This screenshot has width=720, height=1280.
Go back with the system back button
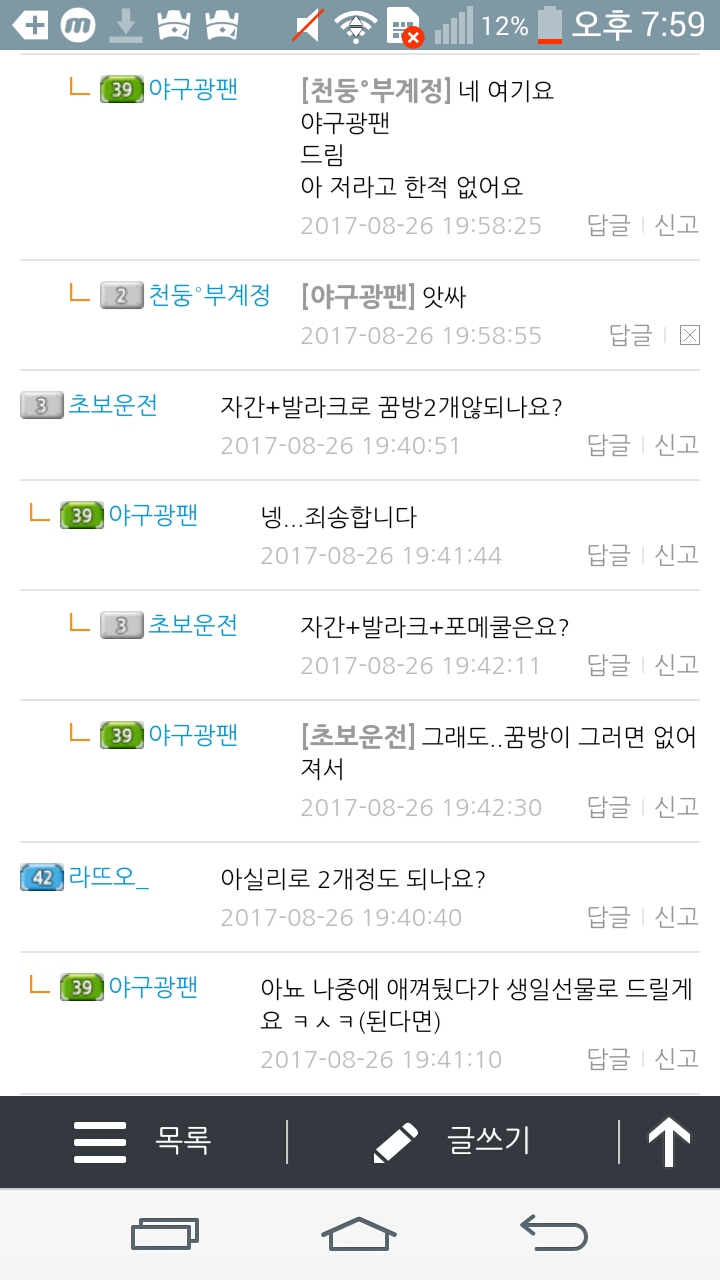click(x=553, y=1233)
